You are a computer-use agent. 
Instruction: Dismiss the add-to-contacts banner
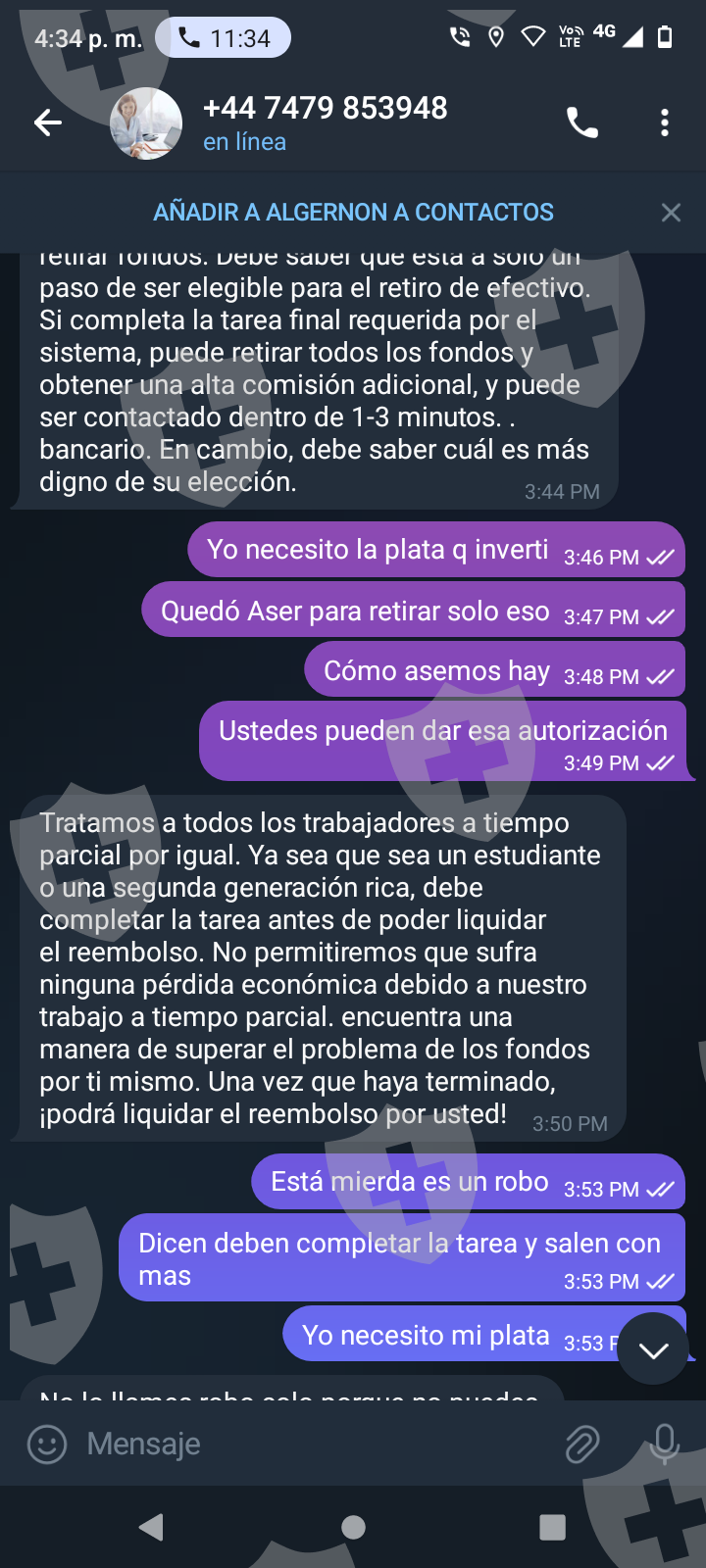click(671, 213)
